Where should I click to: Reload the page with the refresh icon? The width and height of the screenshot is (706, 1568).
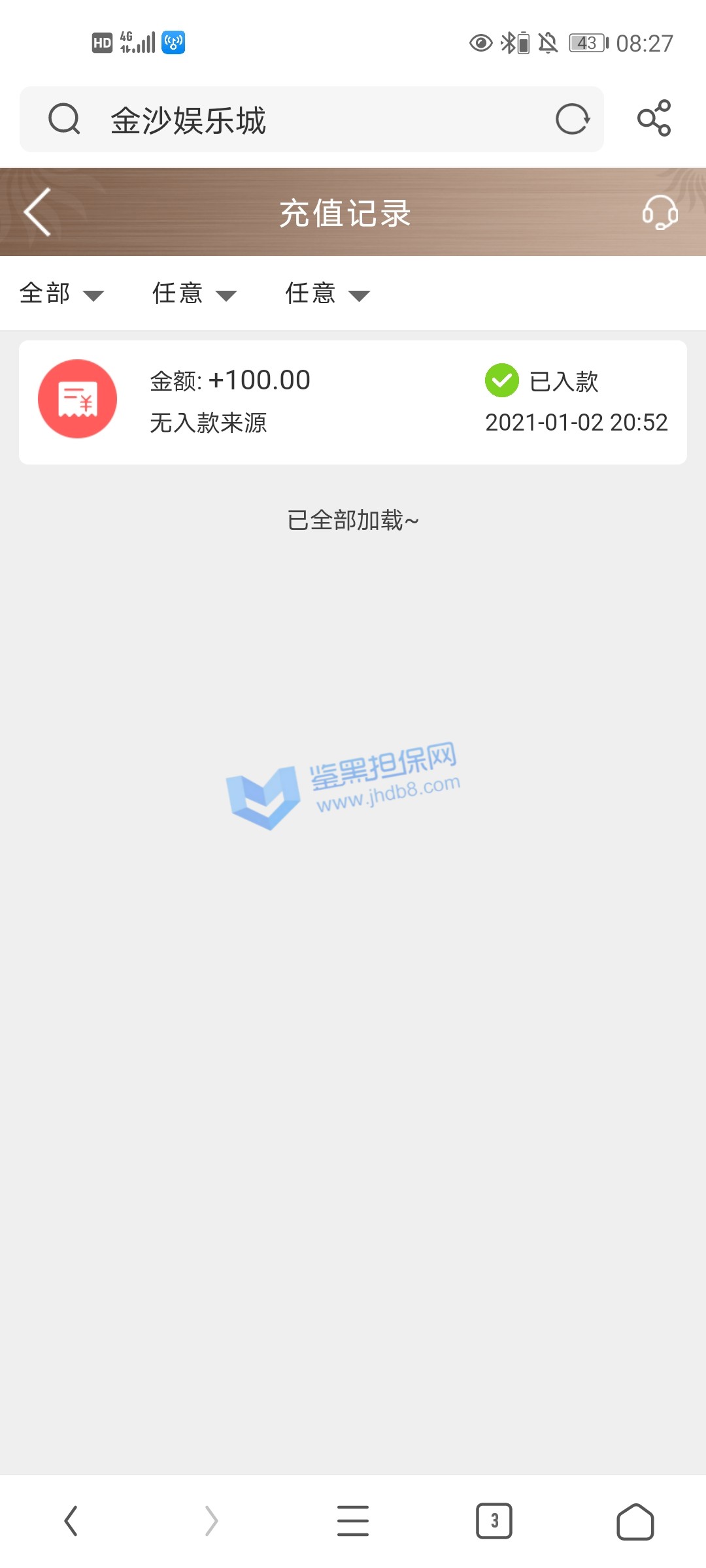point(573,120)
